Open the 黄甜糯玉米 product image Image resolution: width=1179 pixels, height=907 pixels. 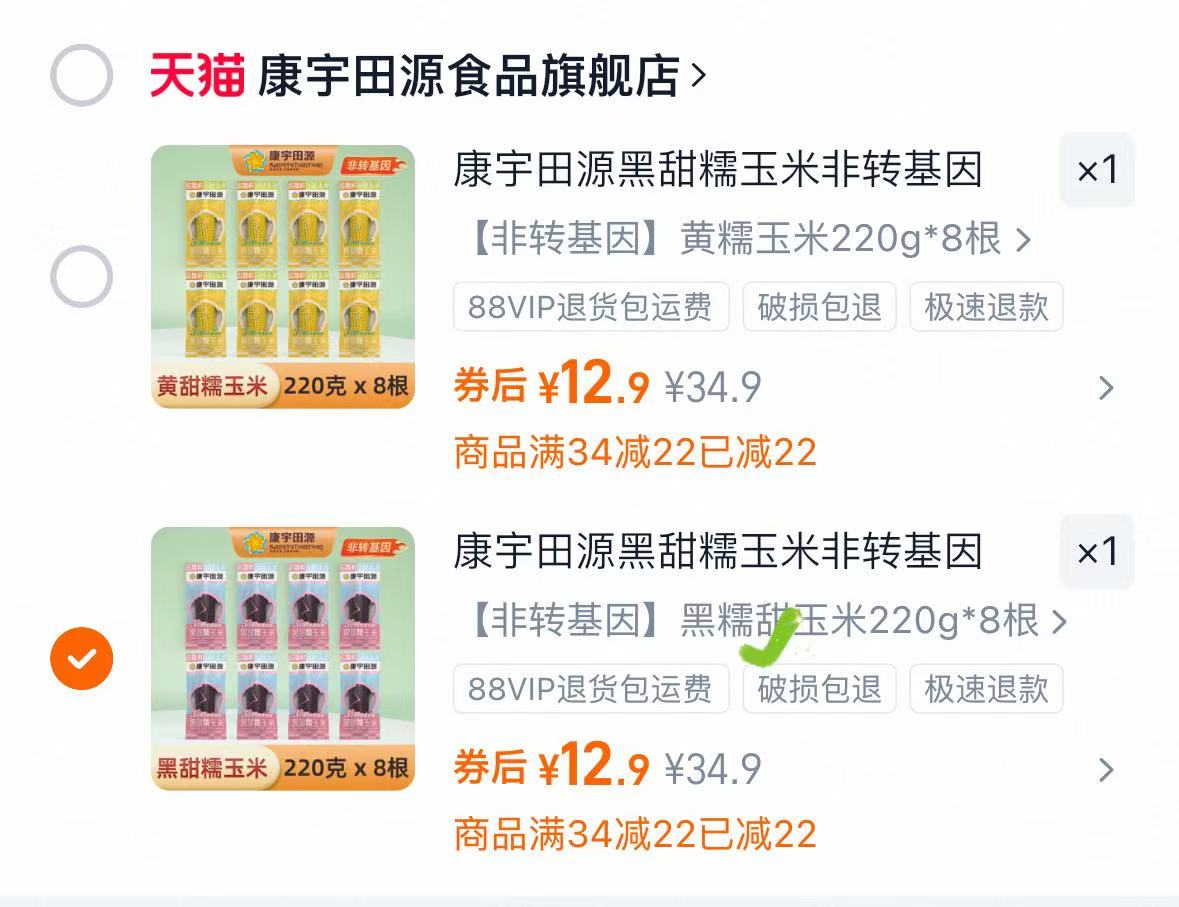(x=283, y=276)
